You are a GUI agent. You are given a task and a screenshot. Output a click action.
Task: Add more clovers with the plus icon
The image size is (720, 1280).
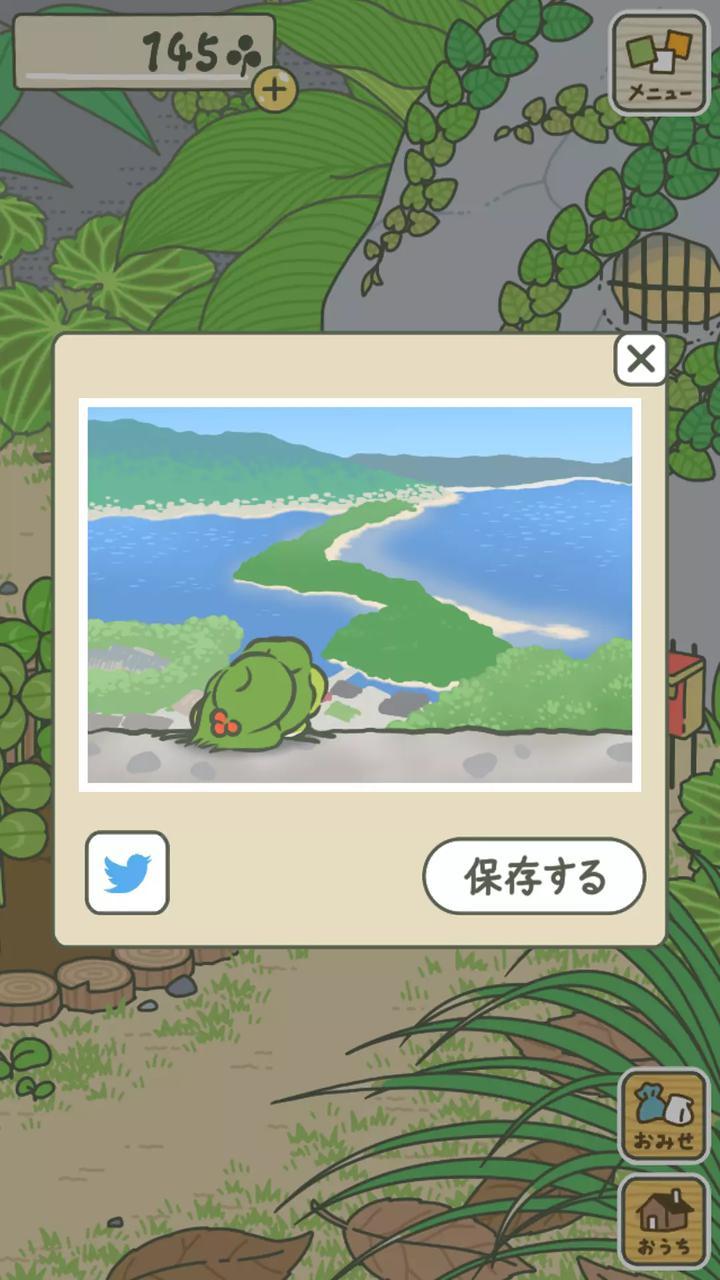[274, 91]
